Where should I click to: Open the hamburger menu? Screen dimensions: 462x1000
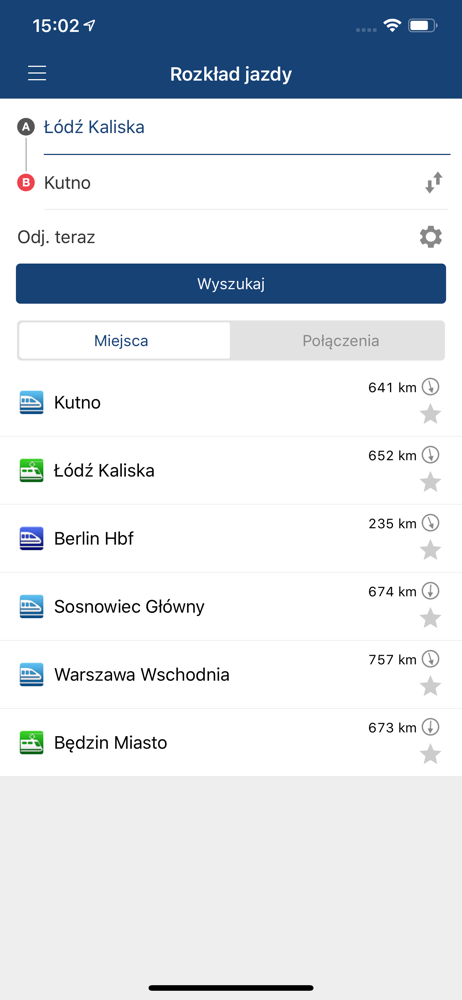click(37, 74)
